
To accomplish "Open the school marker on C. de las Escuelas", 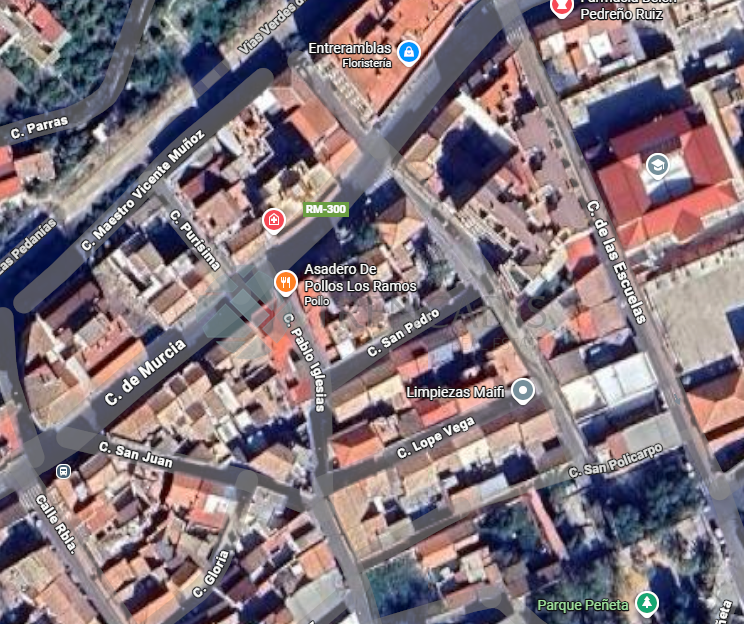I will pos(657,165).
